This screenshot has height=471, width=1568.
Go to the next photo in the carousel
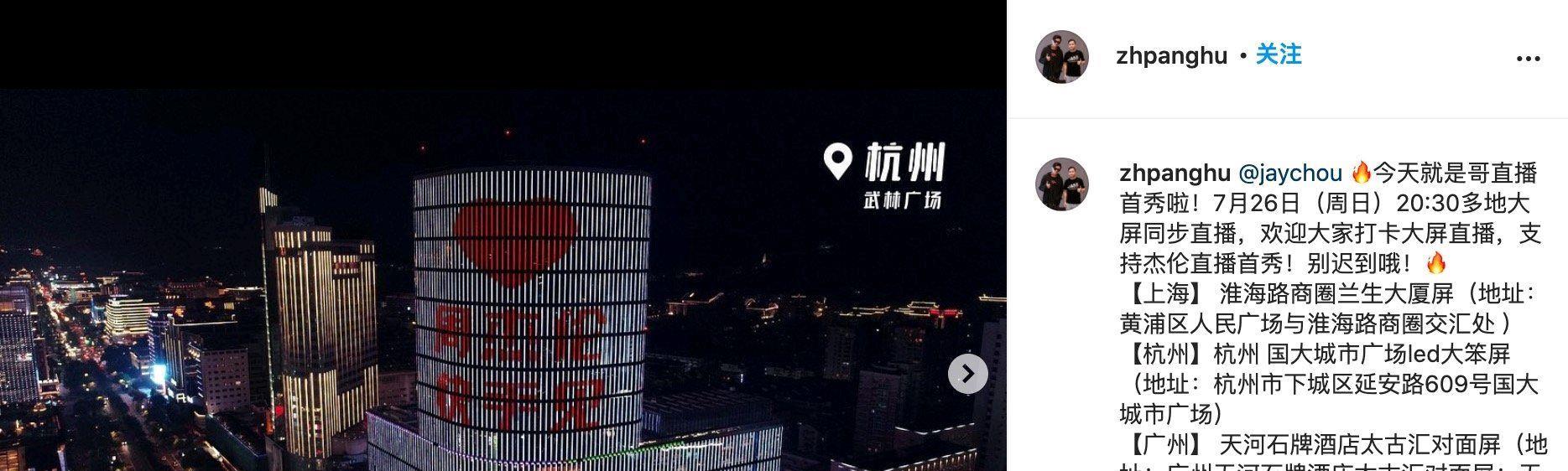[x=967, y=374]
